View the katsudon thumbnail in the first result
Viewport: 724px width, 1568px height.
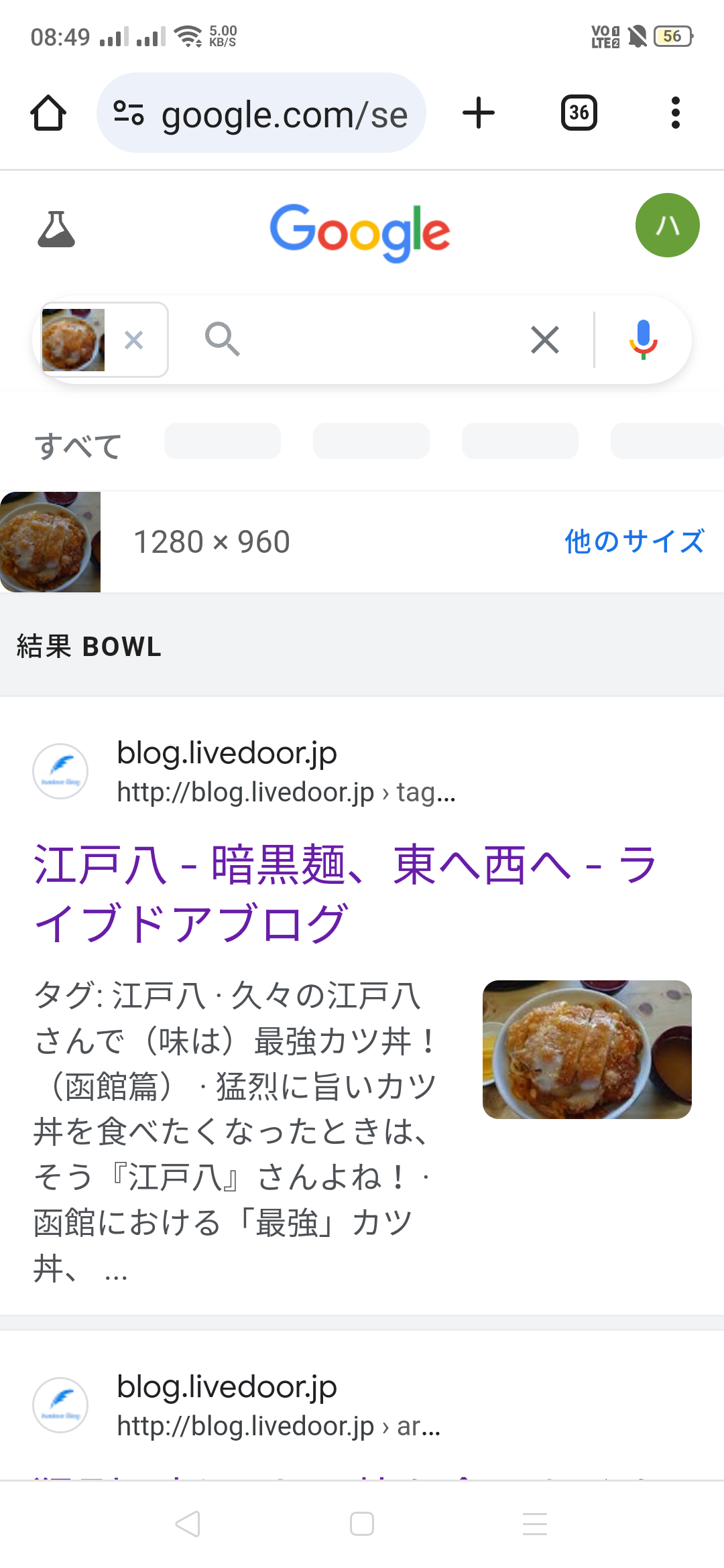pos(587,1049)
